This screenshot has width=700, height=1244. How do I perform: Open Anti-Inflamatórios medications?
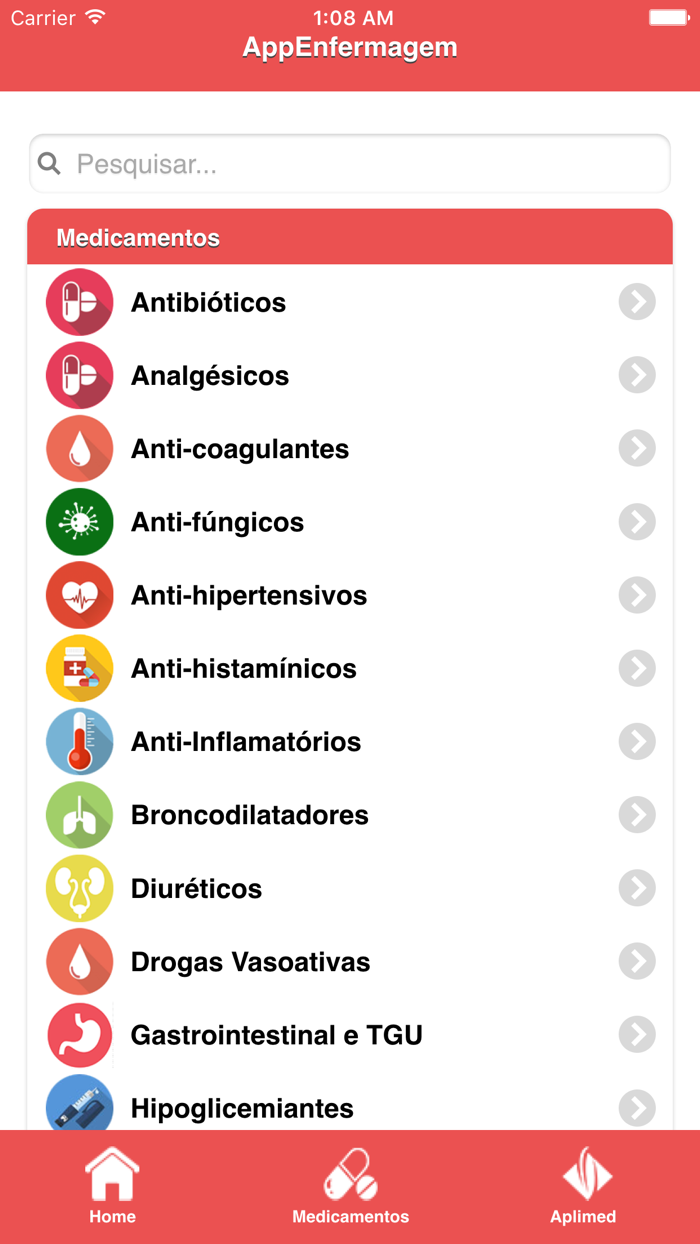(x=350, y=742)
